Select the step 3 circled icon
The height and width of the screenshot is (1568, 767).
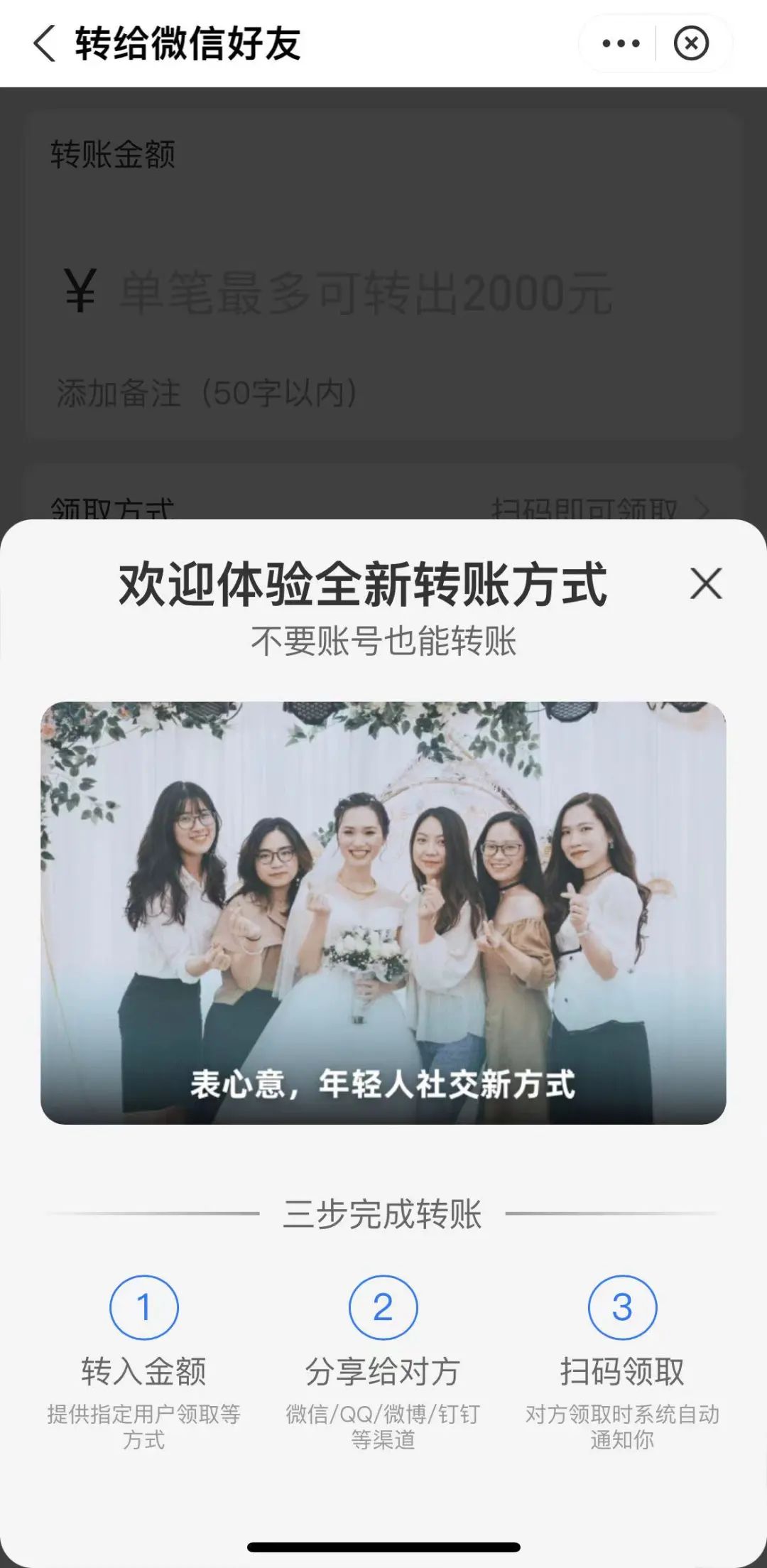pyautogui.click(x=621, y=1307)
